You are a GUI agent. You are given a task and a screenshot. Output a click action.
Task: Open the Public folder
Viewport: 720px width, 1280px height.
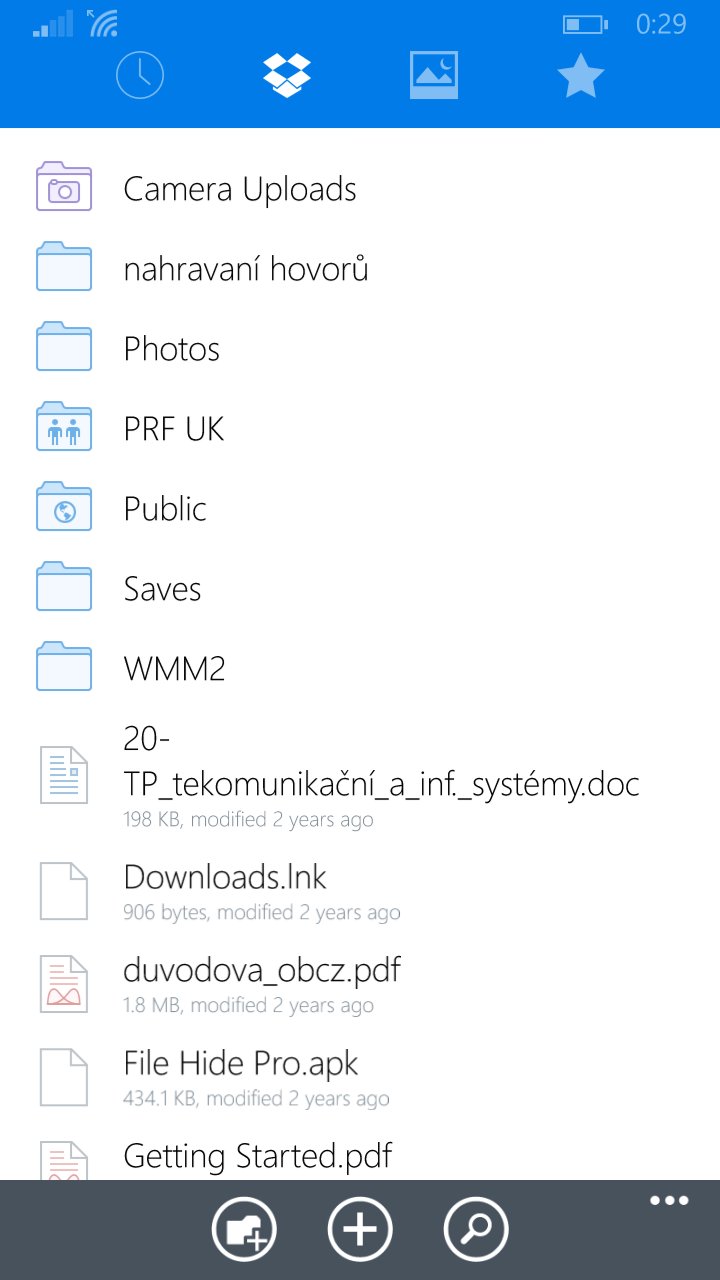(360, 508)
